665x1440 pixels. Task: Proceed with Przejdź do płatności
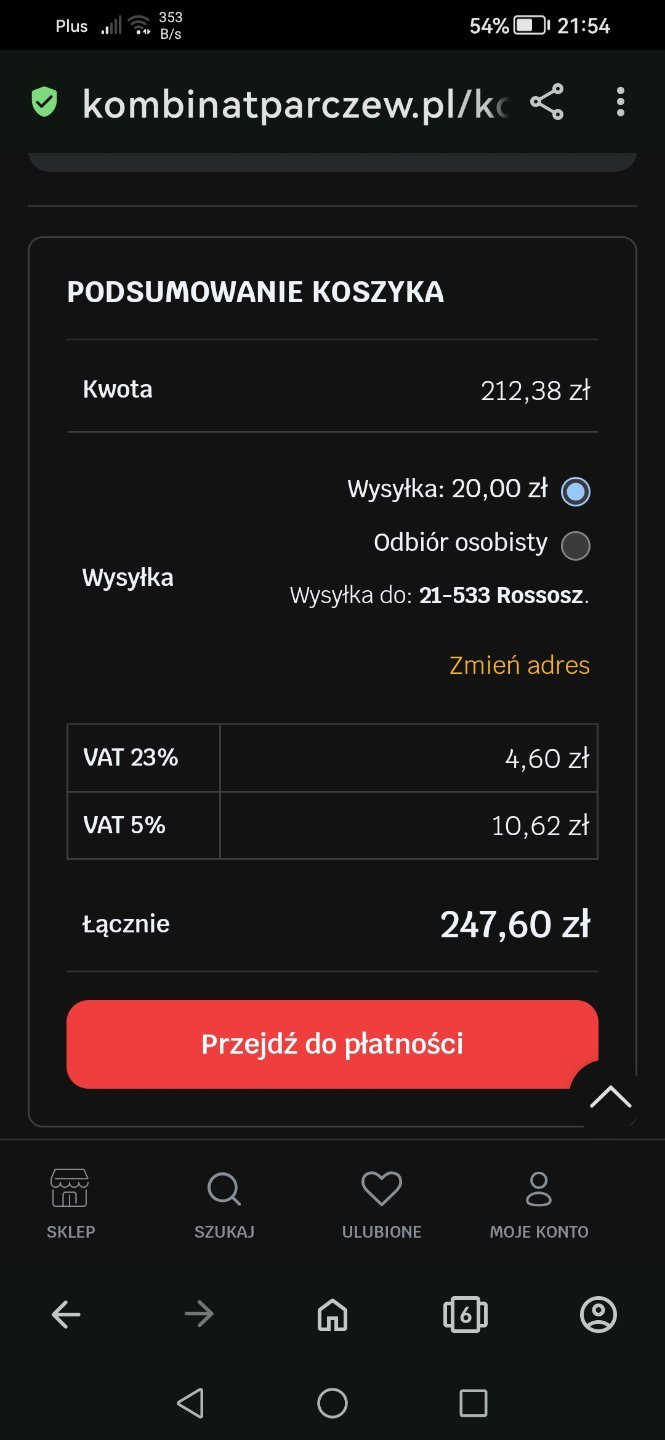332,1044
